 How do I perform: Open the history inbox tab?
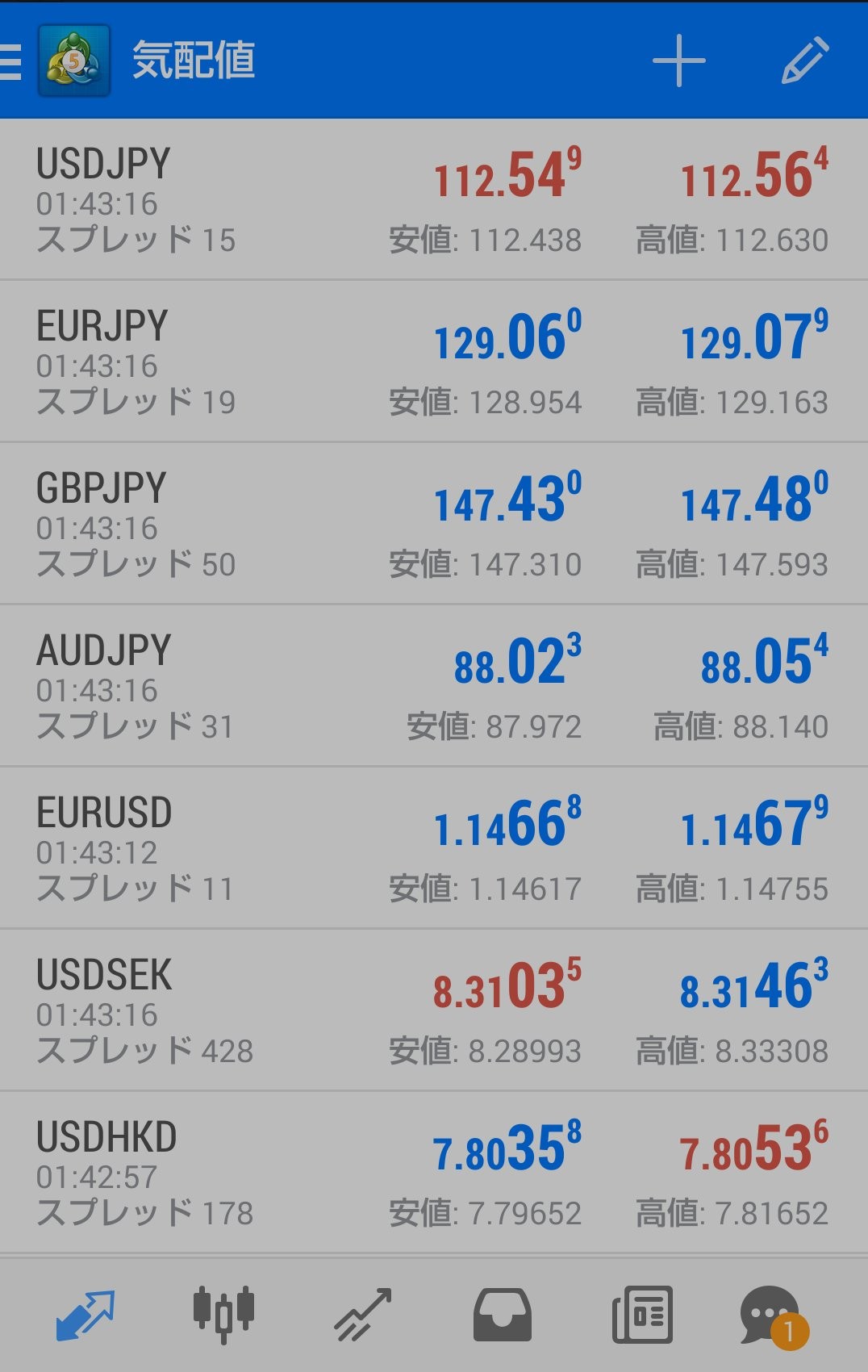tap(502, 1315)
